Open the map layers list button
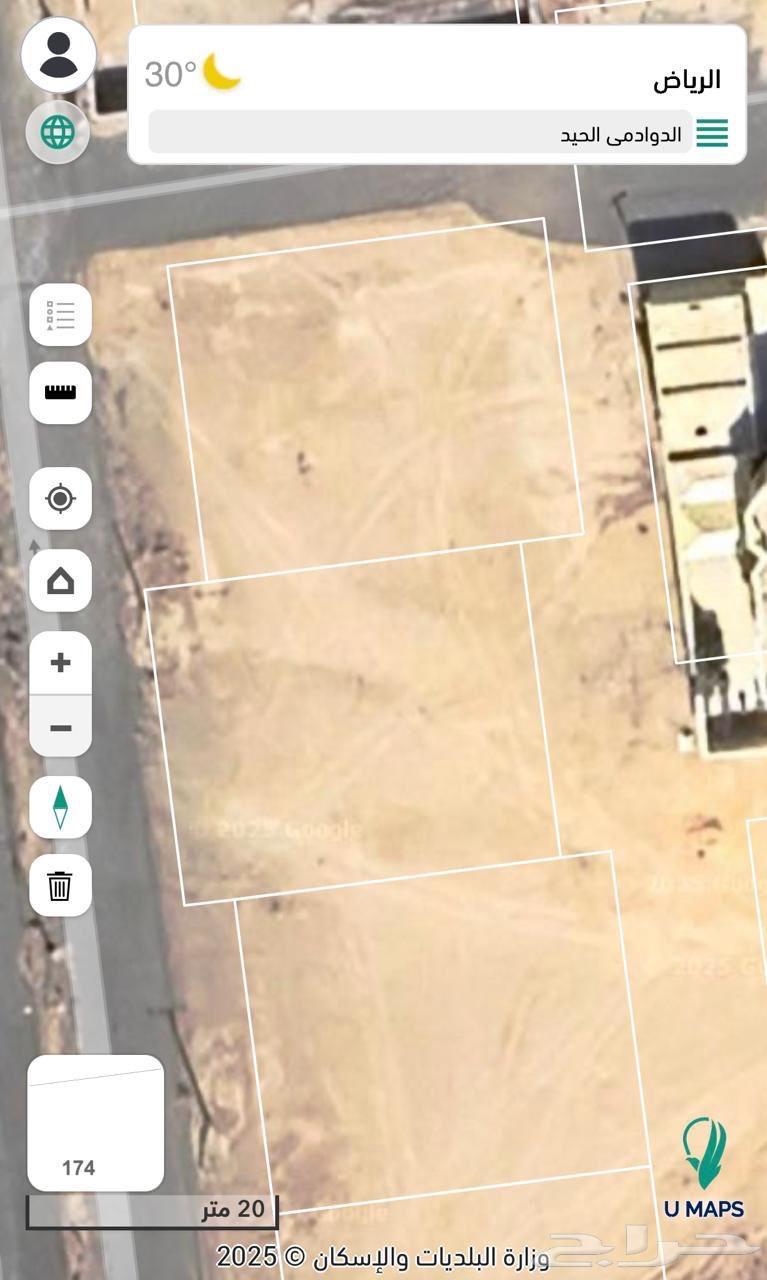This screenshot has width=767, height=1280. pyautogui.click(x=61, y=315)
